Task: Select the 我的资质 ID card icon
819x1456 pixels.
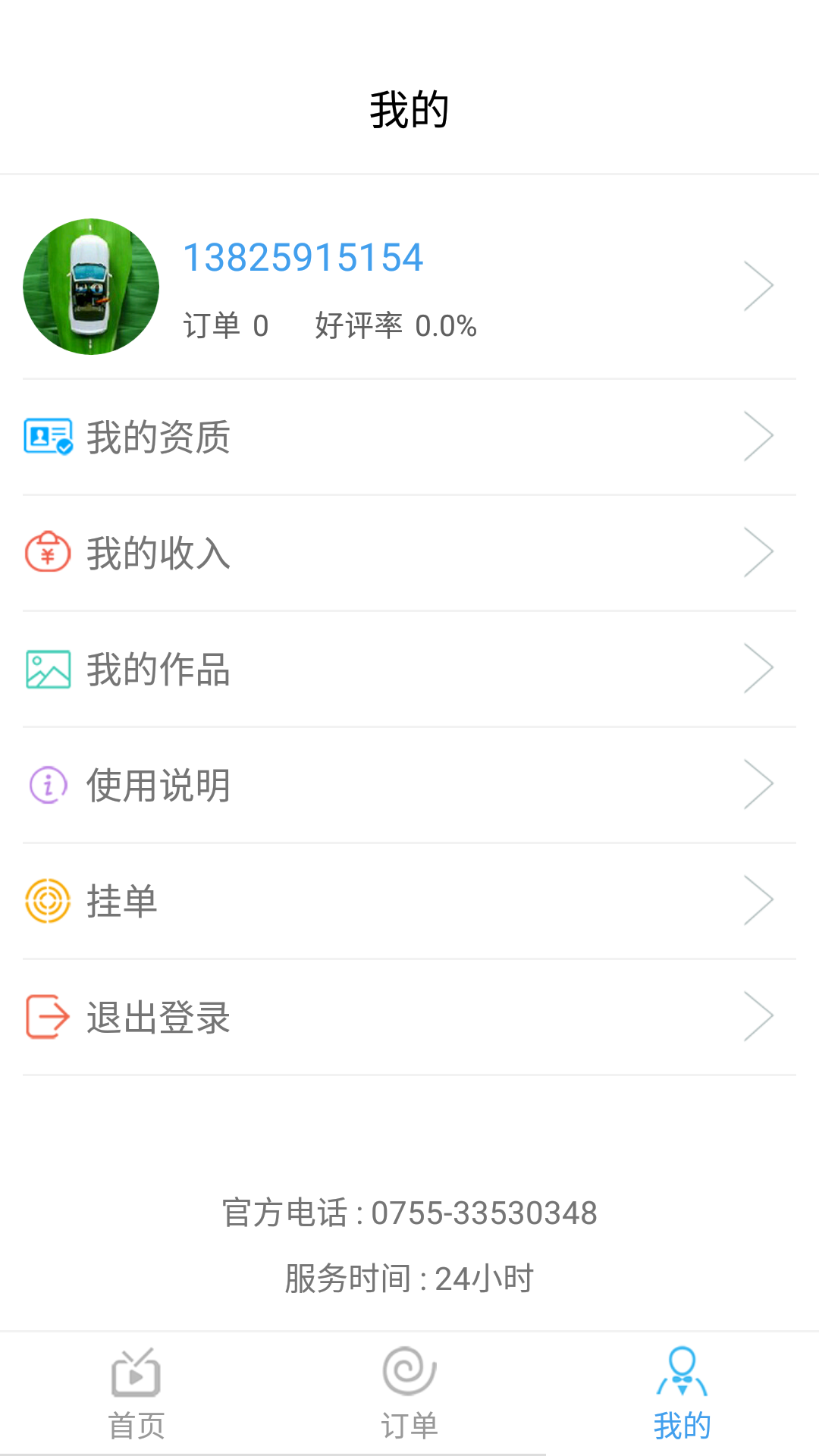Action: (48, 436)
